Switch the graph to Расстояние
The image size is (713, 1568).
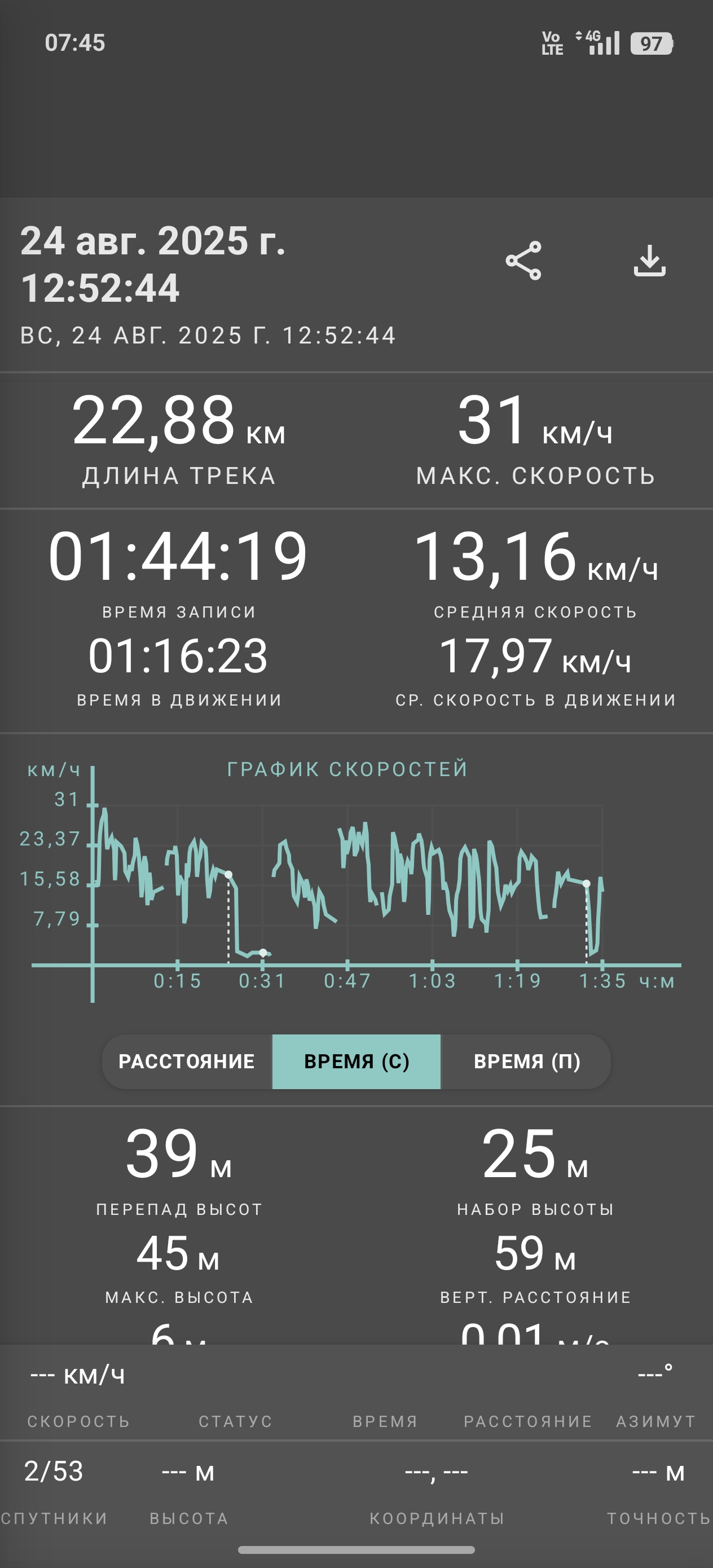coord(187,1061)
